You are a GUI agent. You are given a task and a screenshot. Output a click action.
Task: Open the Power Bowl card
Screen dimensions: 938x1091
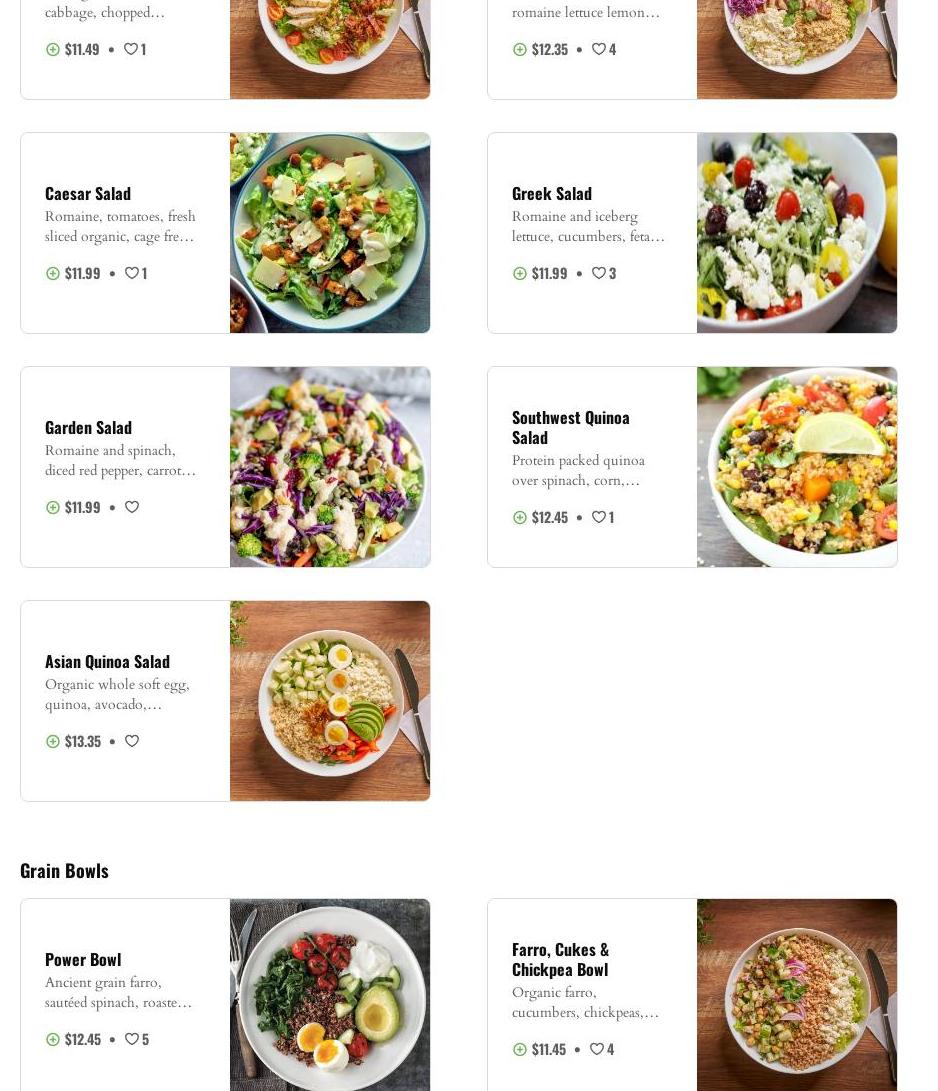point(83,959)
